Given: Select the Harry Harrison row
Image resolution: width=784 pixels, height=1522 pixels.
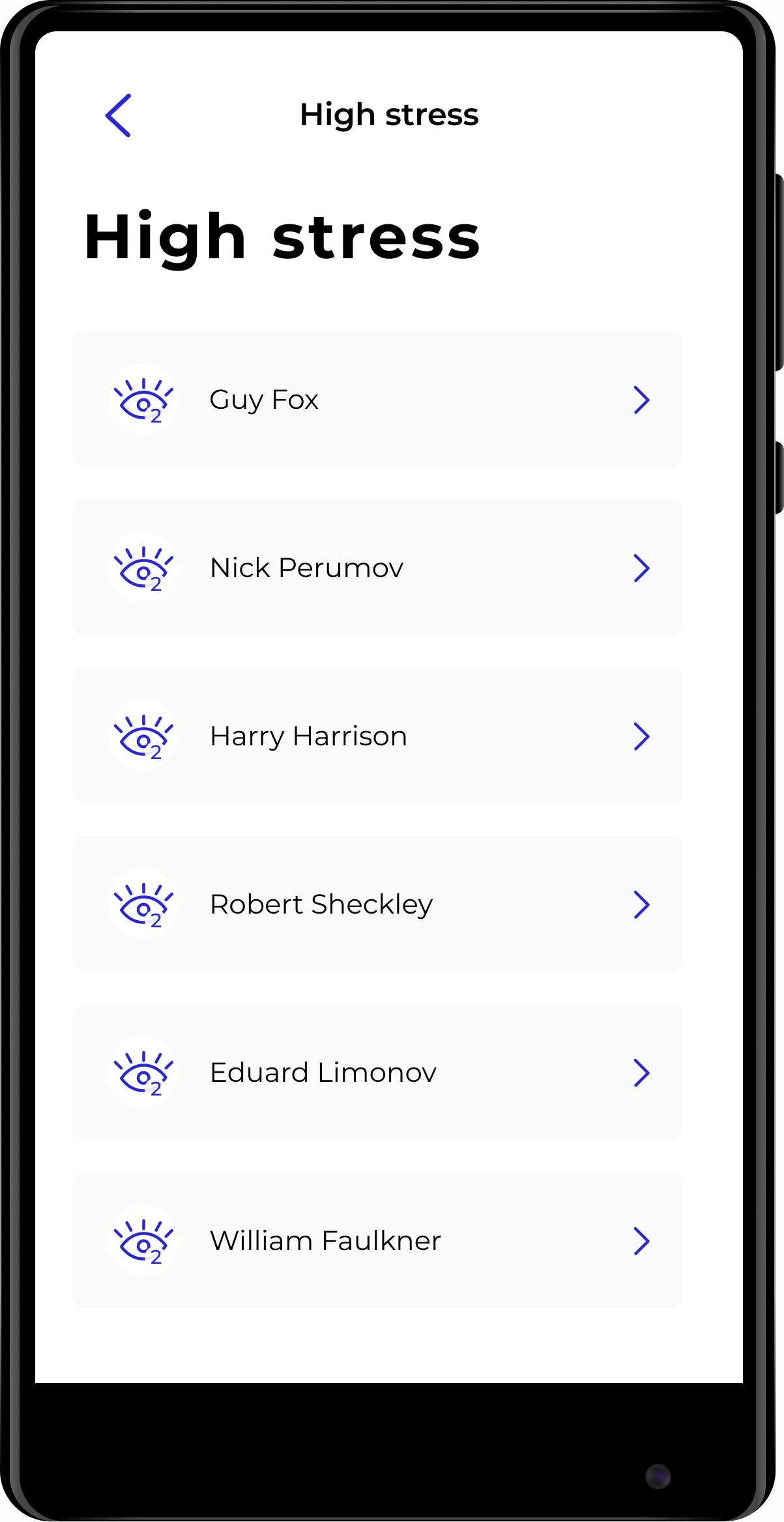Looking at the screenshot, I should 377,736.
